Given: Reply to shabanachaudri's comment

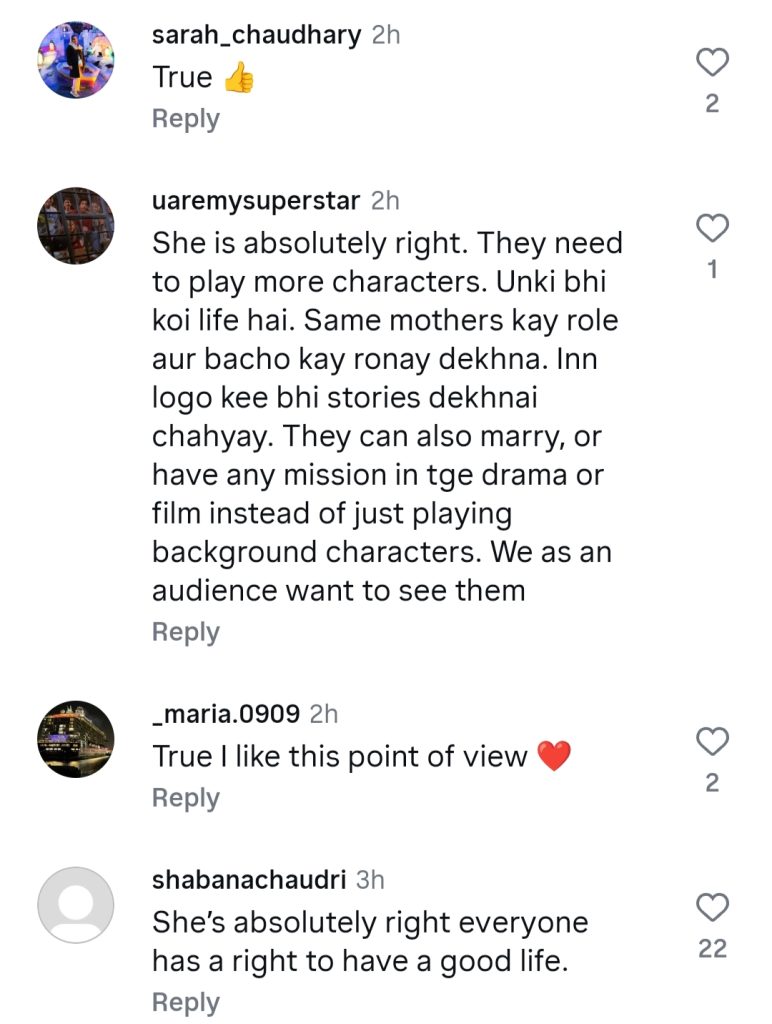Looking at the screenshot, I should [185, 1002].
